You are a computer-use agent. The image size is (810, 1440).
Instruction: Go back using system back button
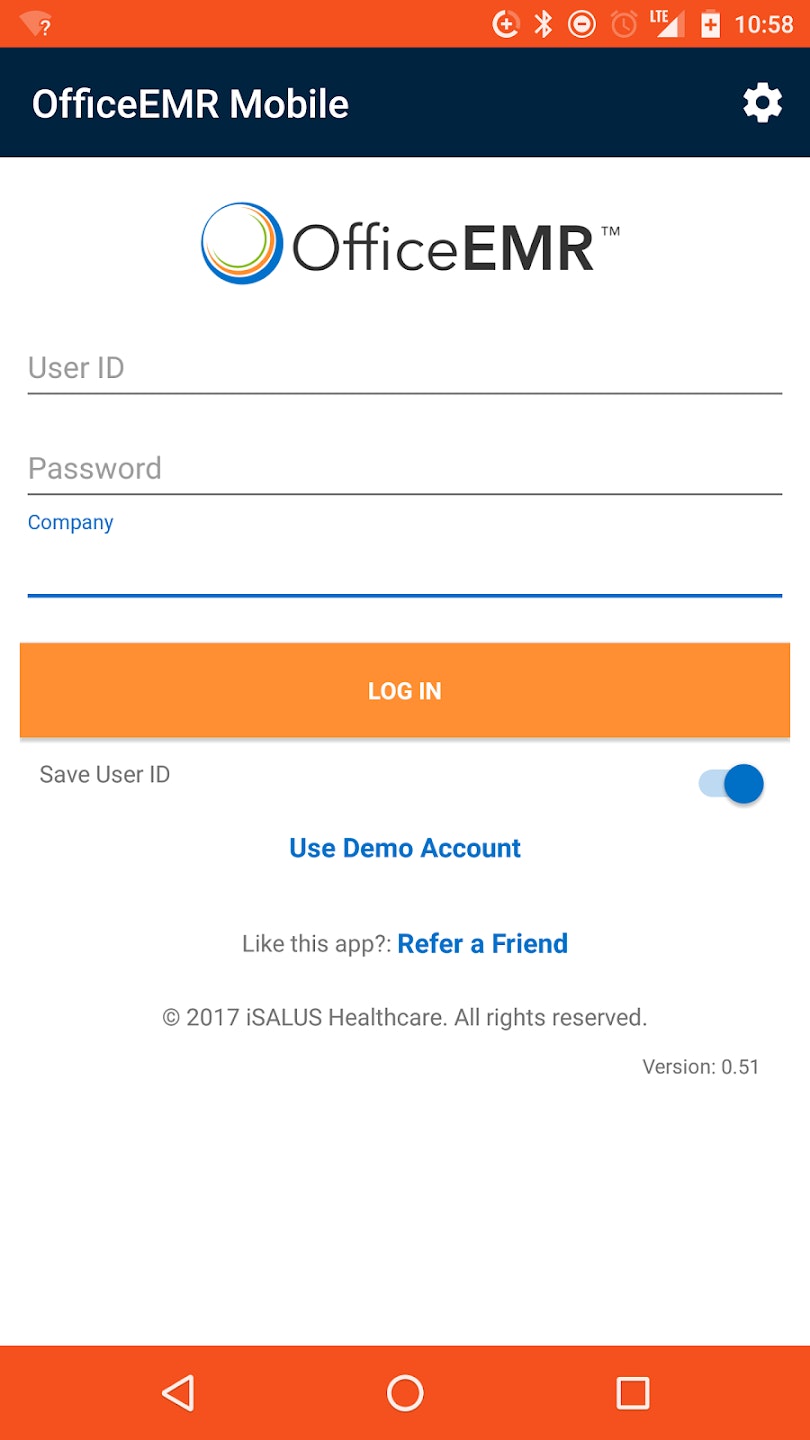click(x=178, y=1392)
